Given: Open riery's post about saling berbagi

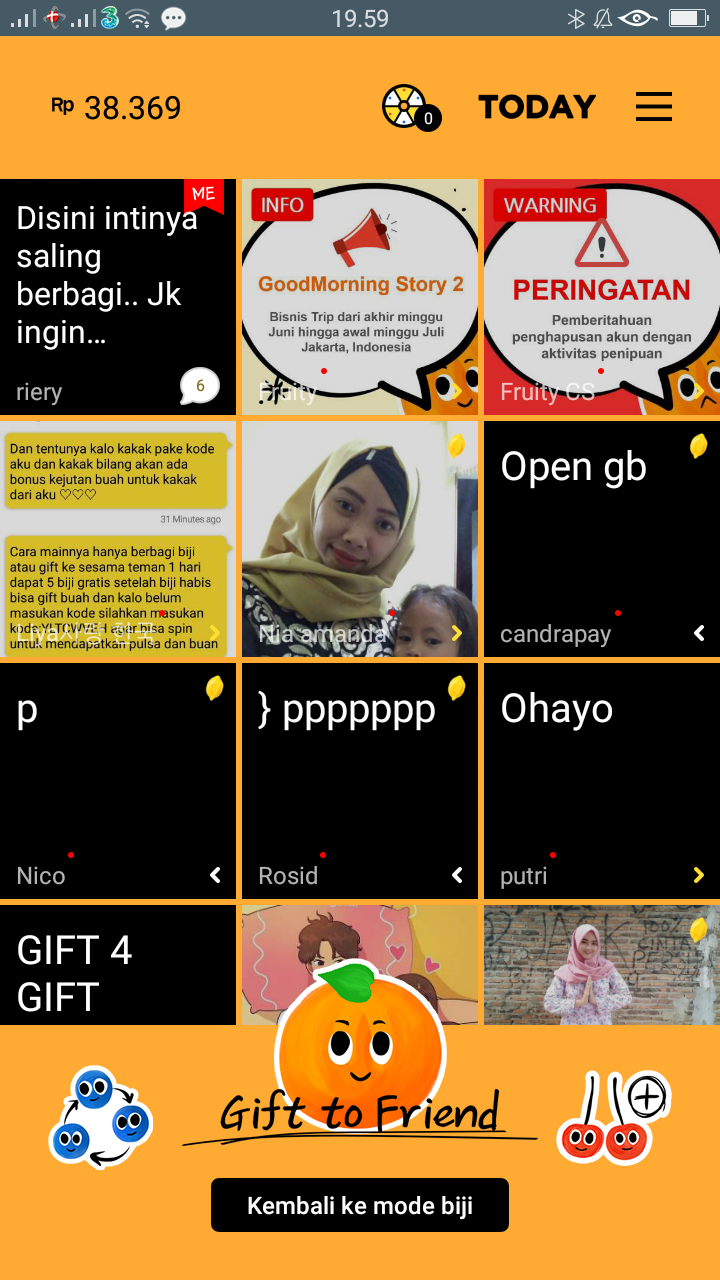Looking at the screenshot, I should [118, 297].
